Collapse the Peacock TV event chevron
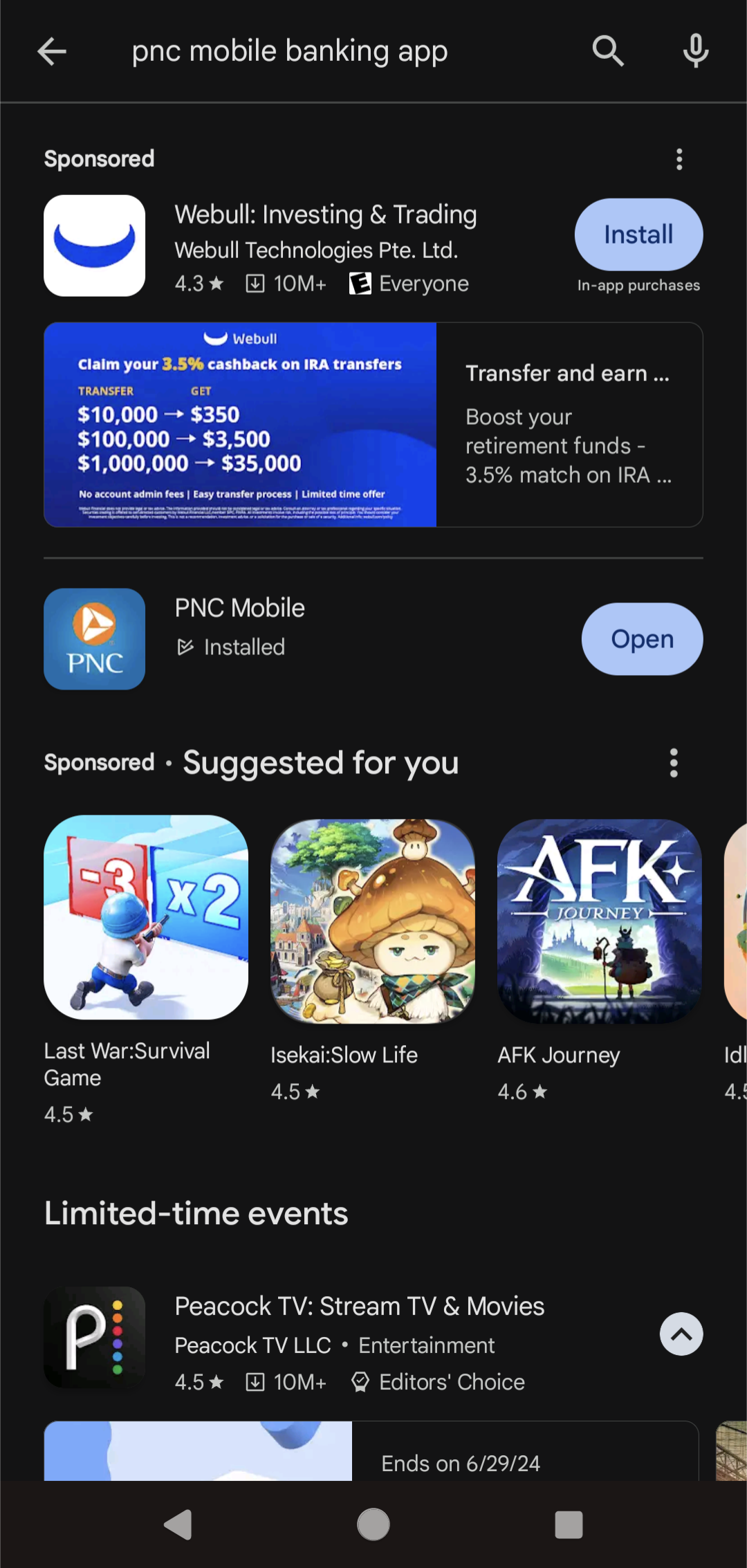 point(681,1334)
